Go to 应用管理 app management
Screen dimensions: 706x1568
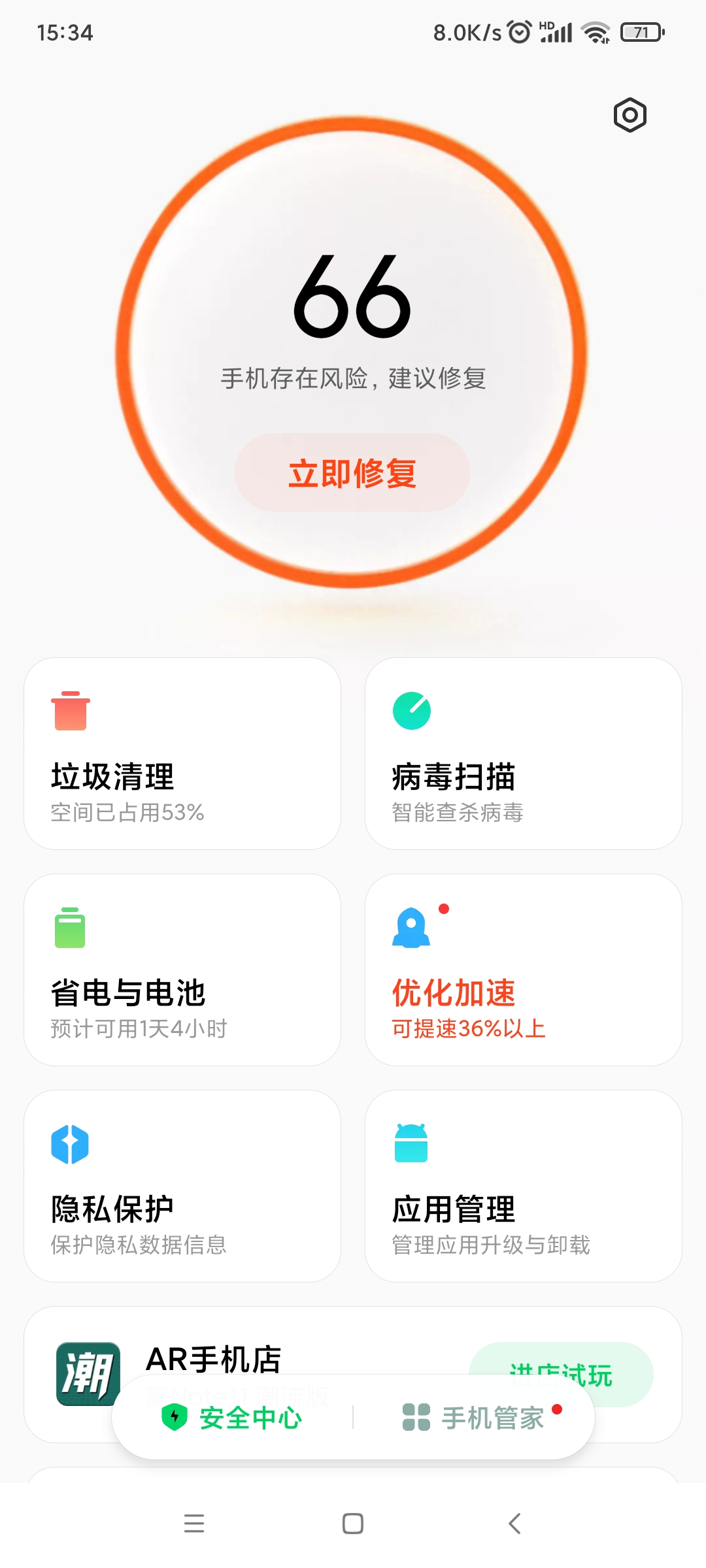(x=523, y=1186)
